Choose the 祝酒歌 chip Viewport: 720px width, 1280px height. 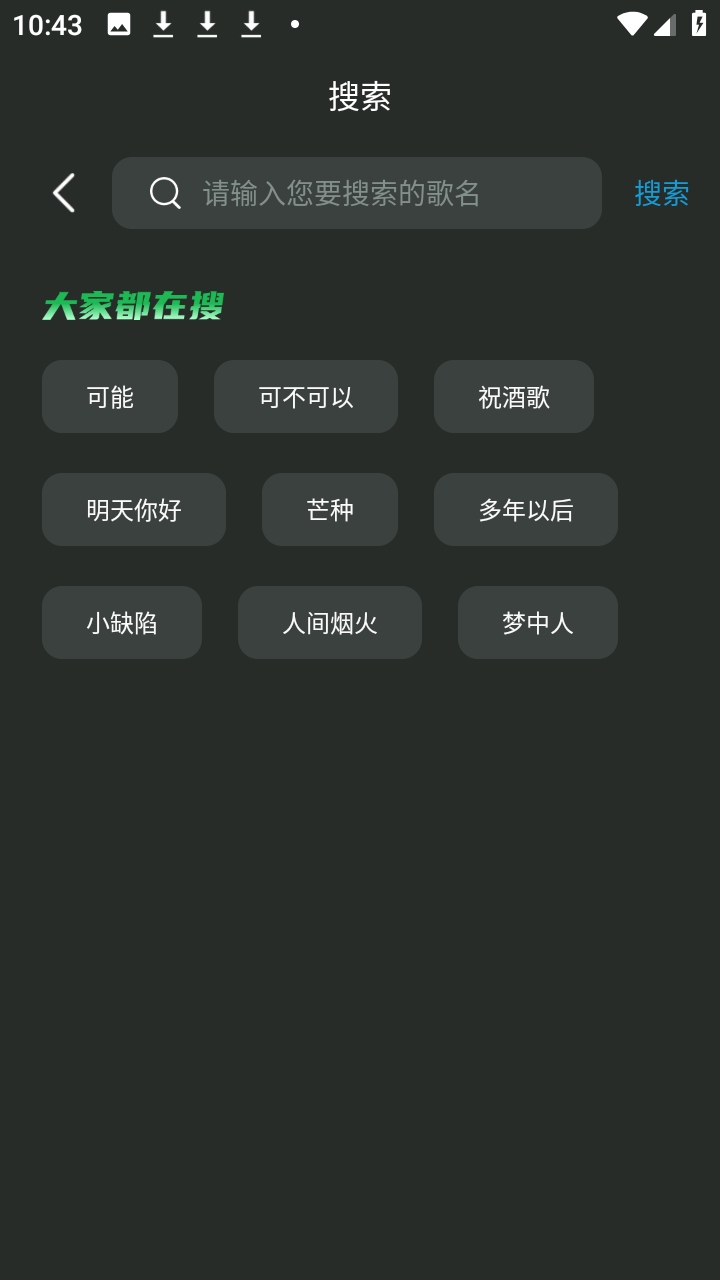click(x=514, y=397)
